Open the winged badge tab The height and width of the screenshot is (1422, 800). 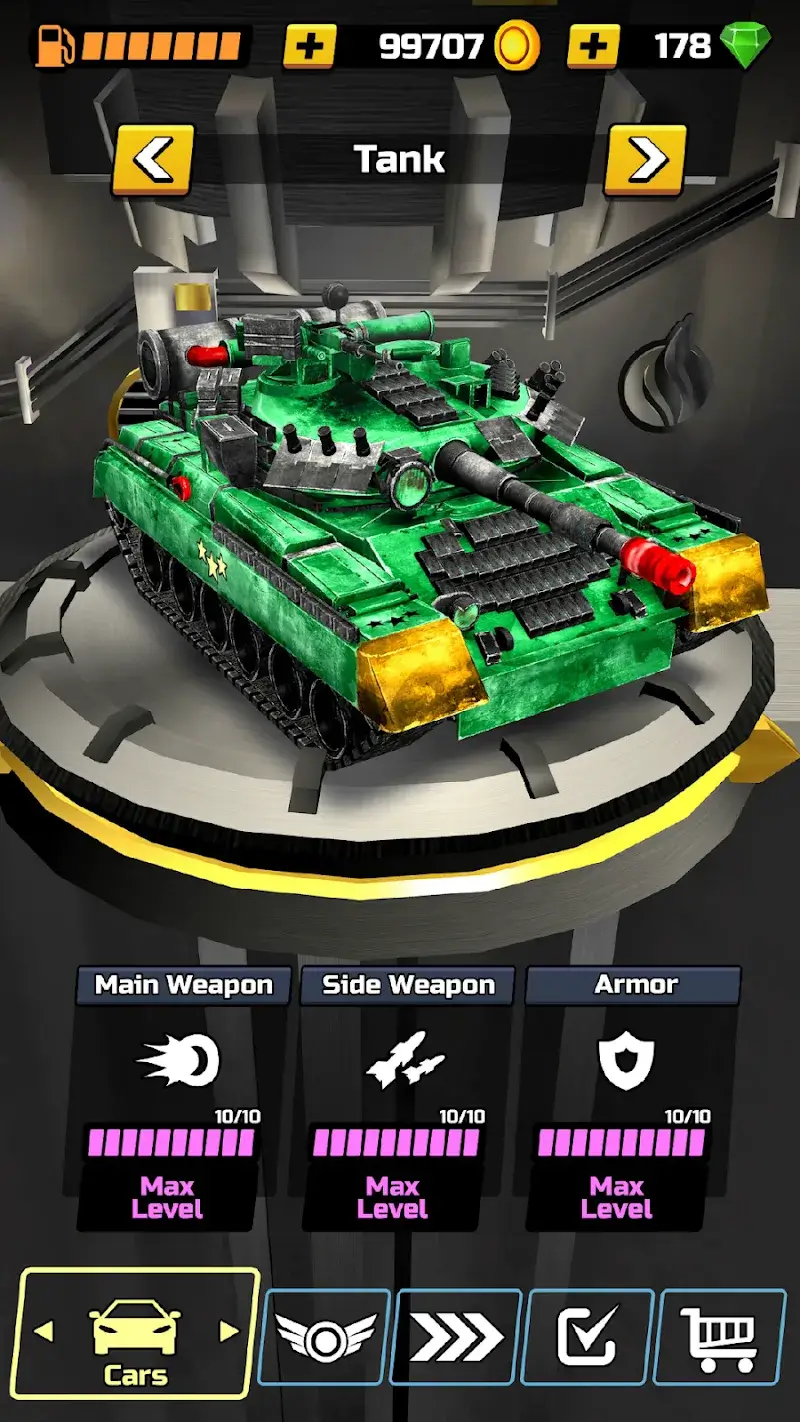tap(325, 1337)
